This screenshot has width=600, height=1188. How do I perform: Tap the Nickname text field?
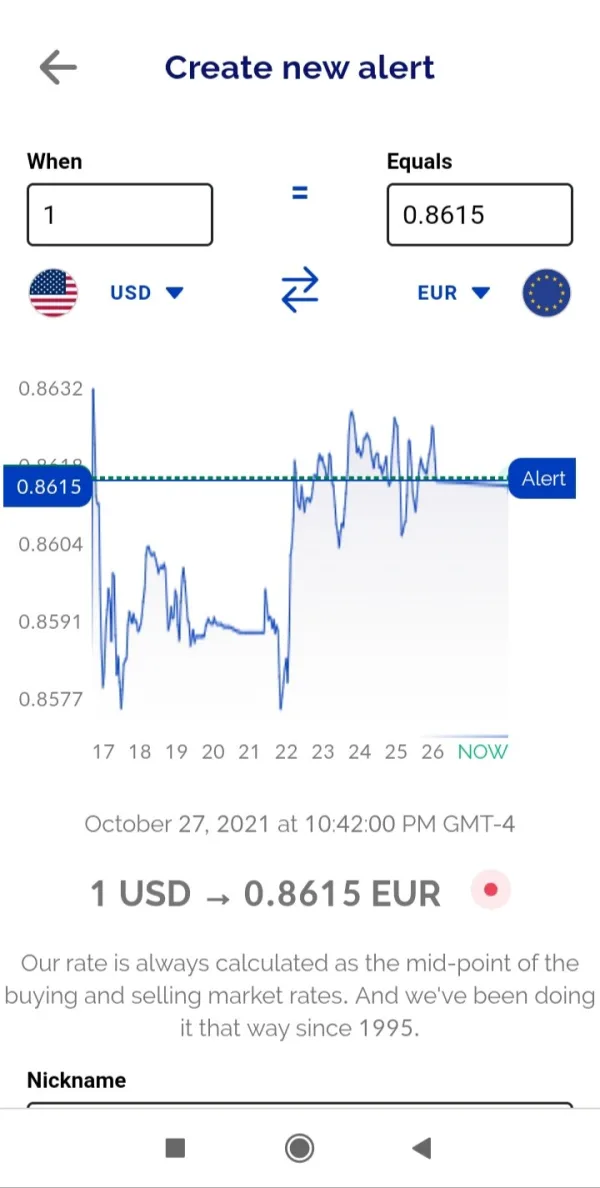(x=299, y=1104)
